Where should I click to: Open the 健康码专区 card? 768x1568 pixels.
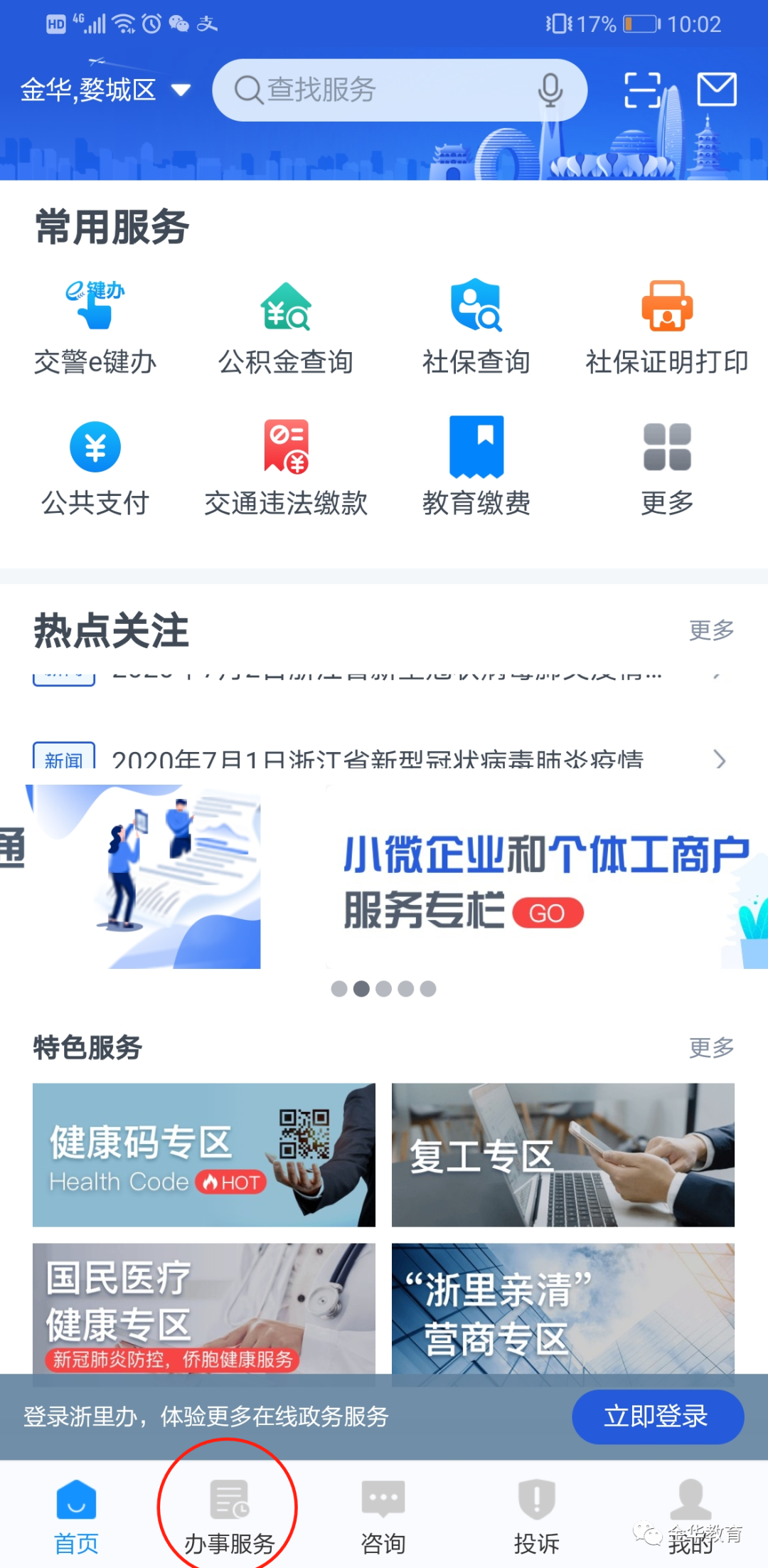click(x=204, y=1155)
